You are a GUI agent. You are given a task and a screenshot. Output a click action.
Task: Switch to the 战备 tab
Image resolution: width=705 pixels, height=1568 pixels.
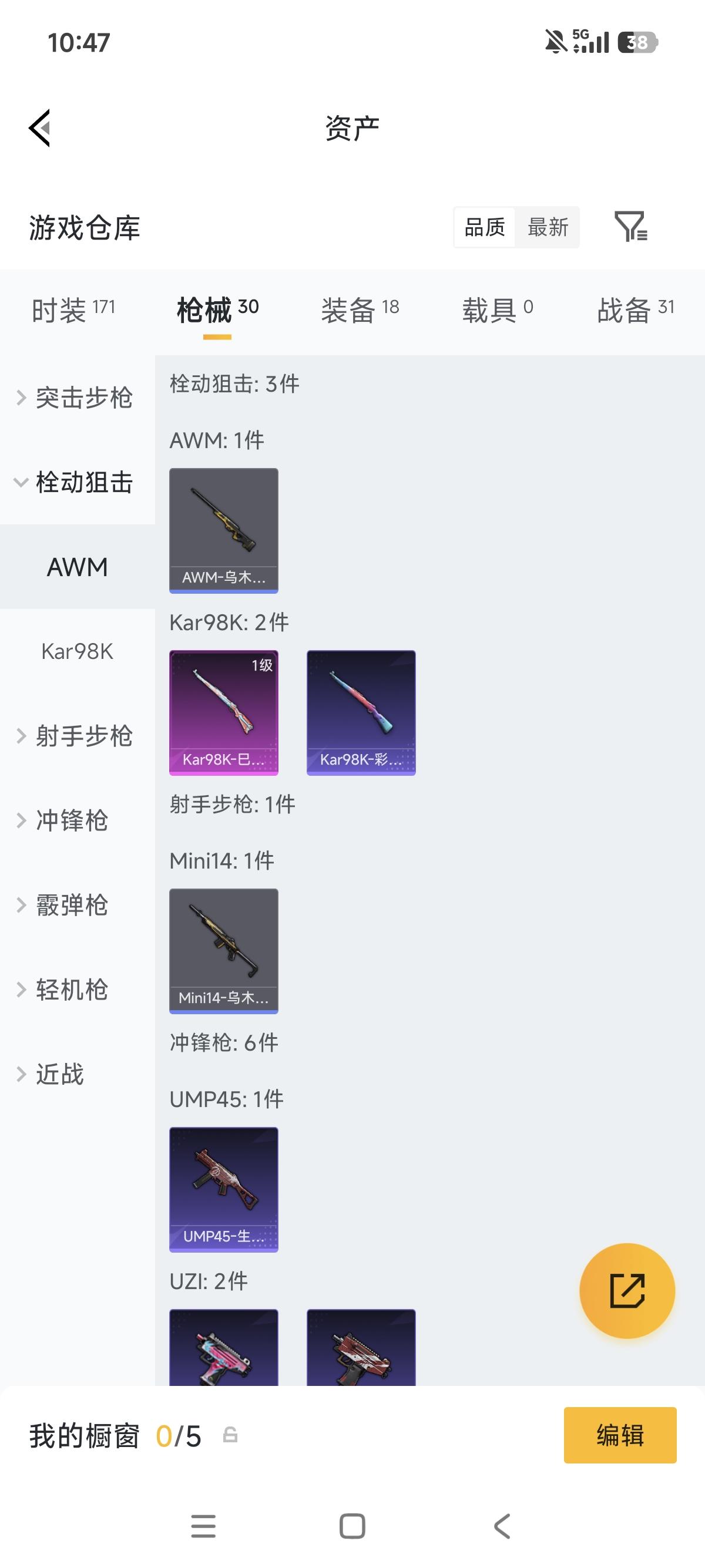pyautogui.click(x=625, y=308)
